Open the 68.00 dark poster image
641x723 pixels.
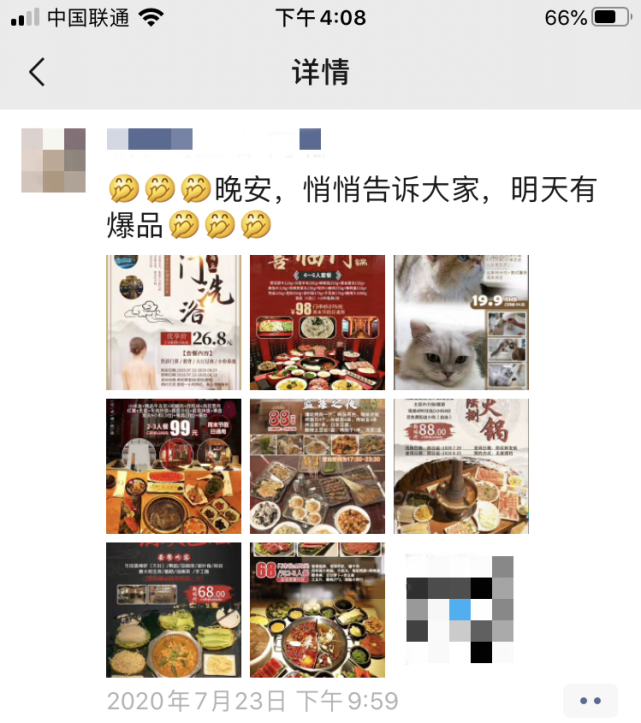pyautogui.click(x=174, y=610)
